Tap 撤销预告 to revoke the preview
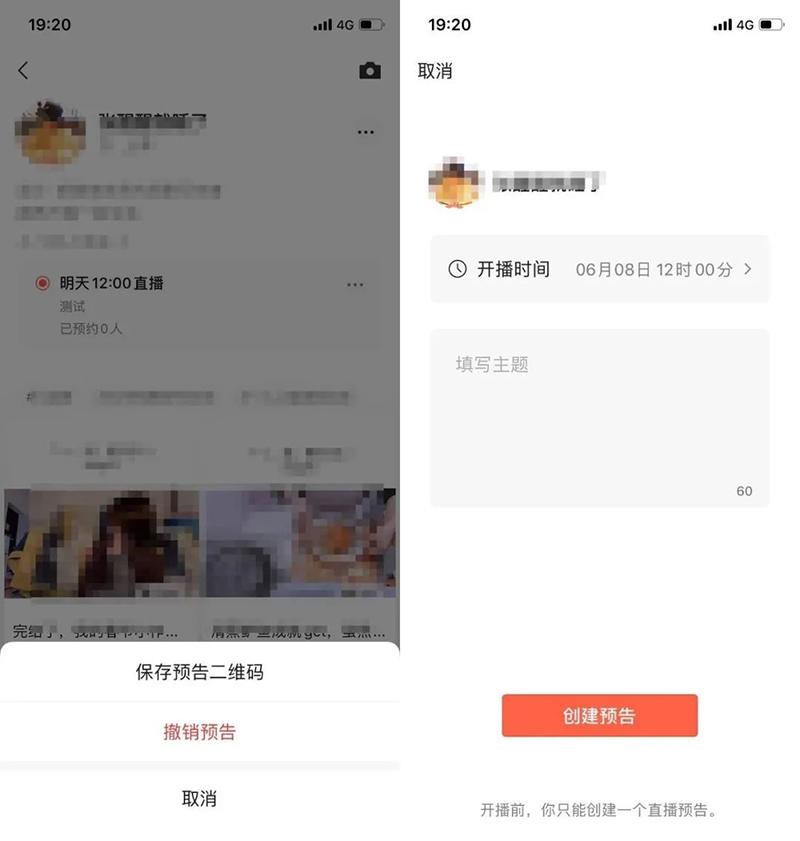The width and height of the screenshot is (800, 841). tap(200, 732)
